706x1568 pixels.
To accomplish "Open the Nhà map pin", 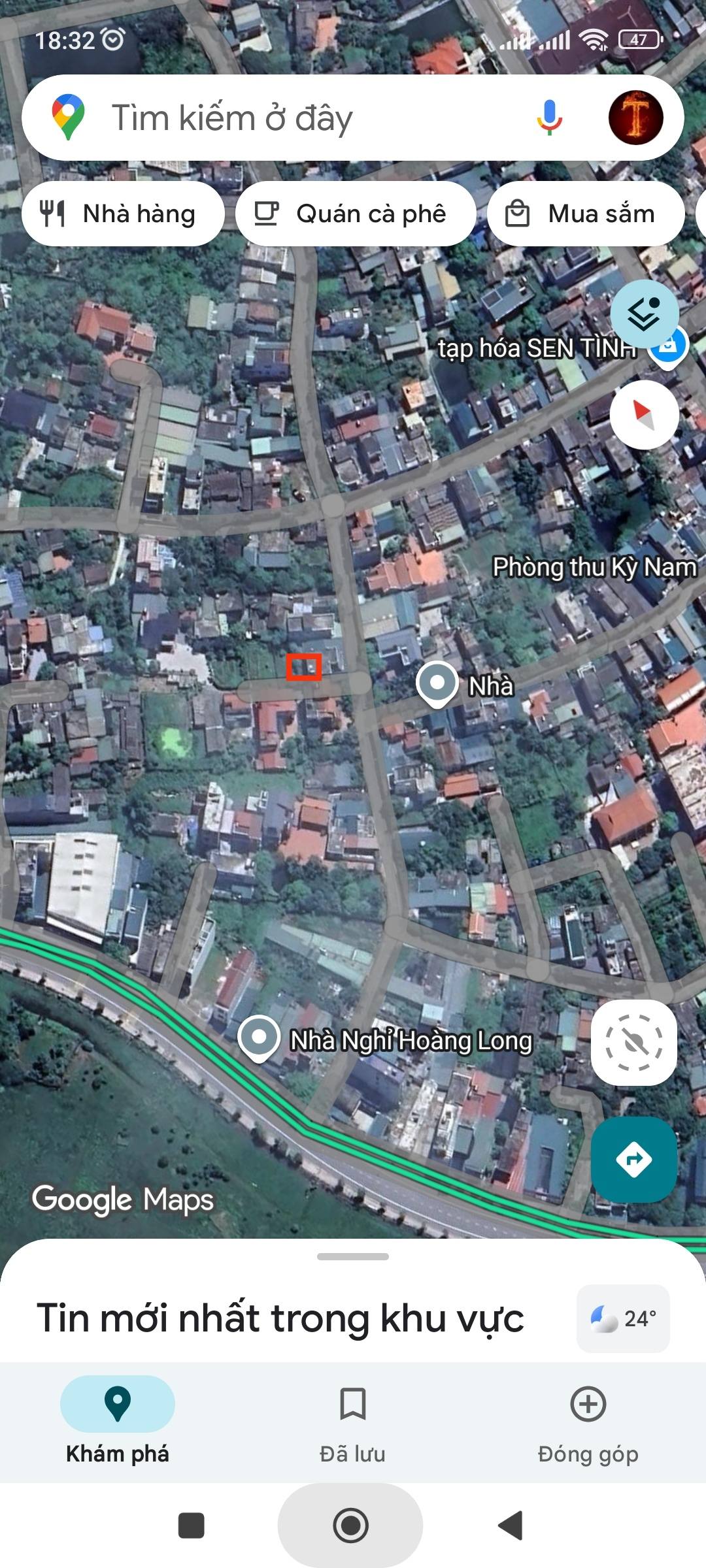I will (x=437, y=684).
